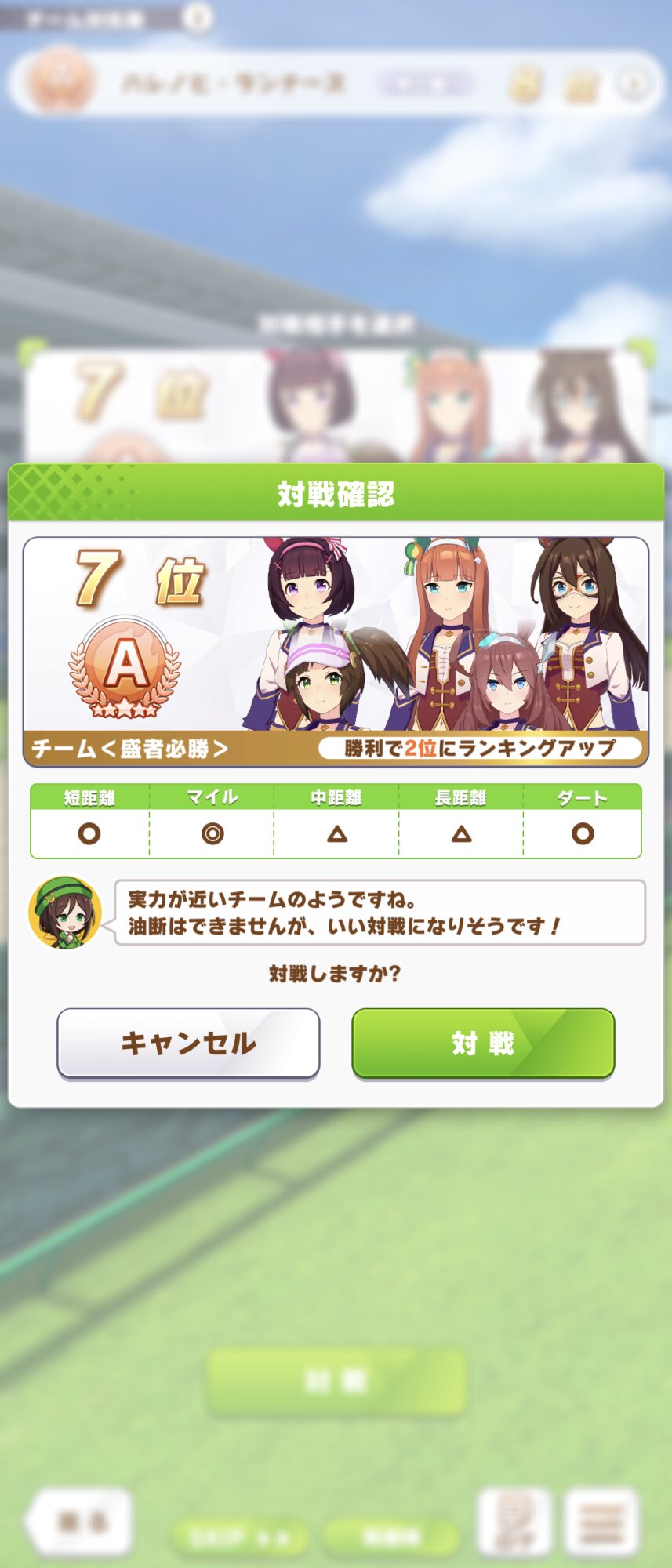Tap the キャンセル button
The image size is (672, 1568).
pos(188,1043)
